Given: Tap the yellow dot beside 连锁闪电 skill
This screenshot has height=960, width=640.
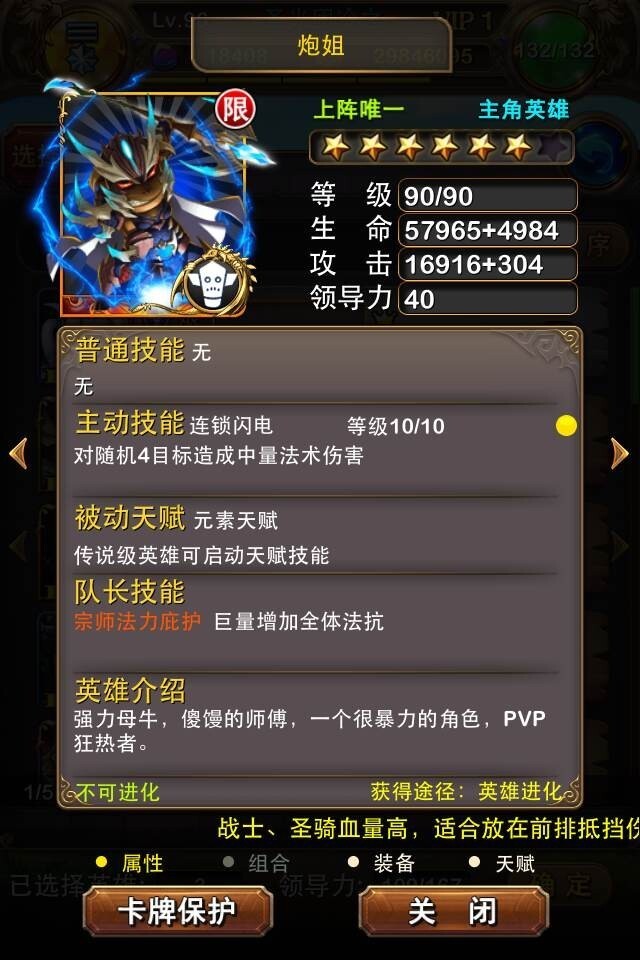Looking at the screenshot, I should pos(566,426).
